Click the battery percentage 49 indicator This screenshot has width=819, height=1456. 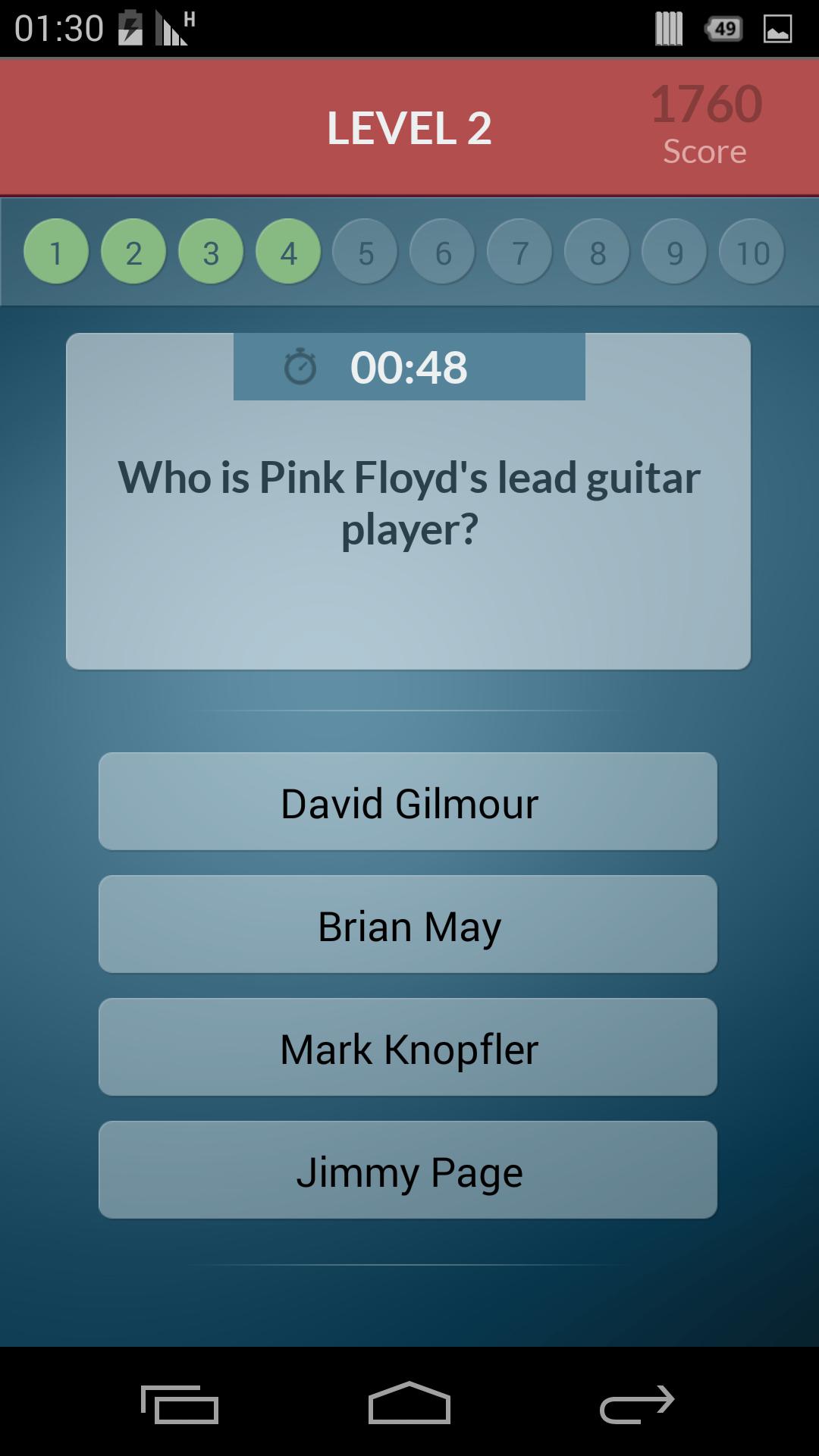click(x=723, y=29)
